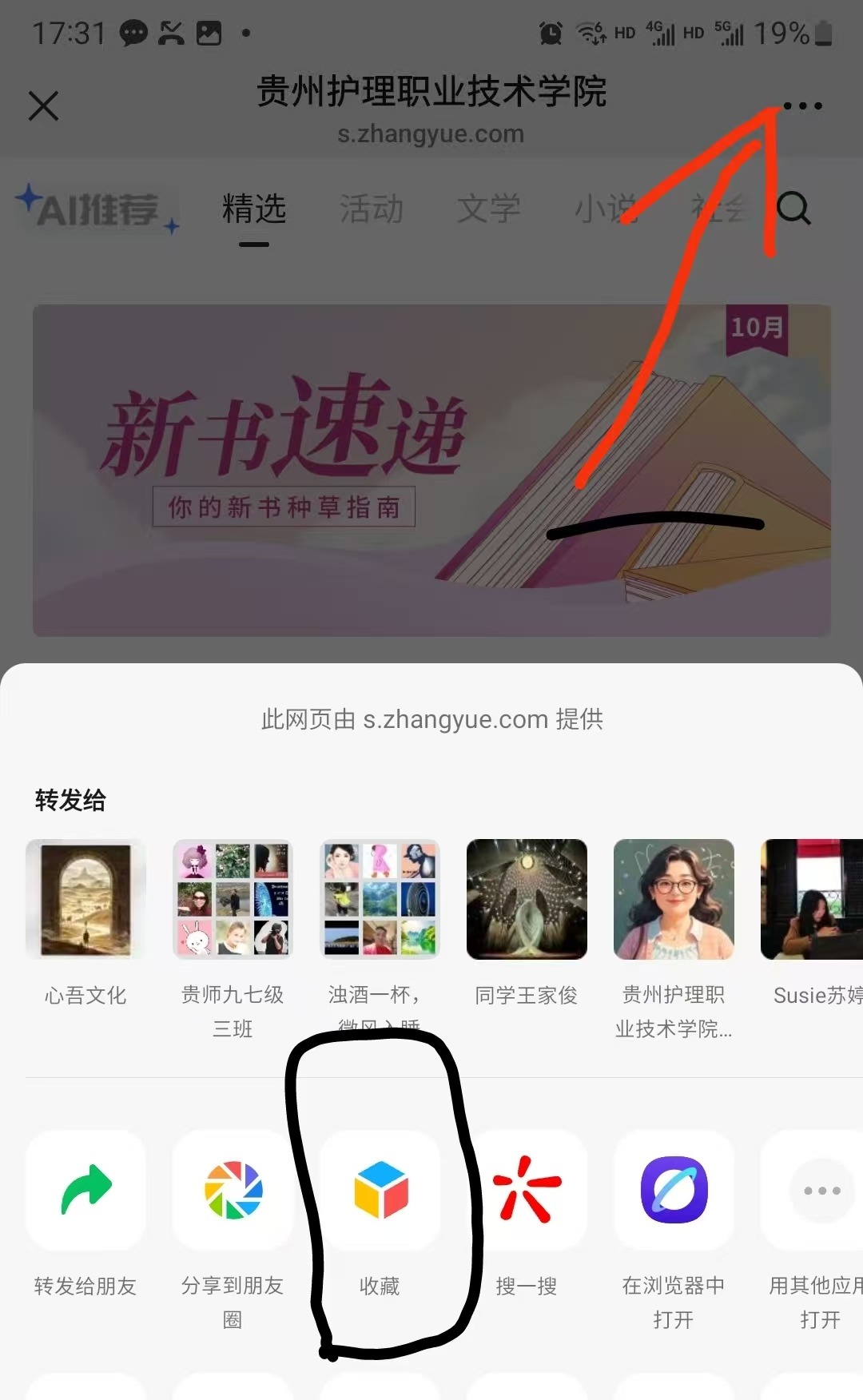
Task: Open the page with 在浏览器中打开
Action: 674,1191
